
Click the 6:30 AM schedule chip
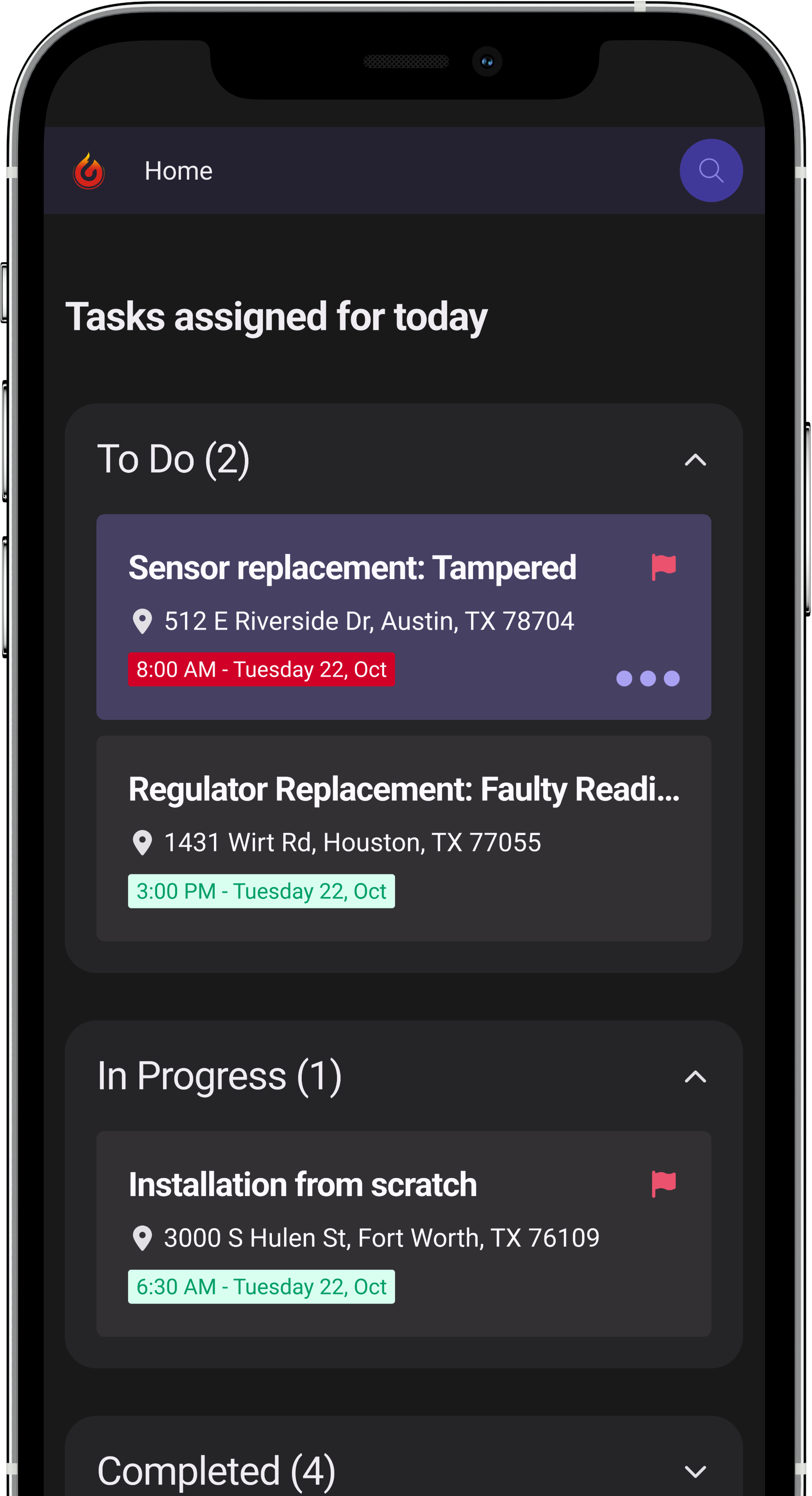click(261, 1286)
